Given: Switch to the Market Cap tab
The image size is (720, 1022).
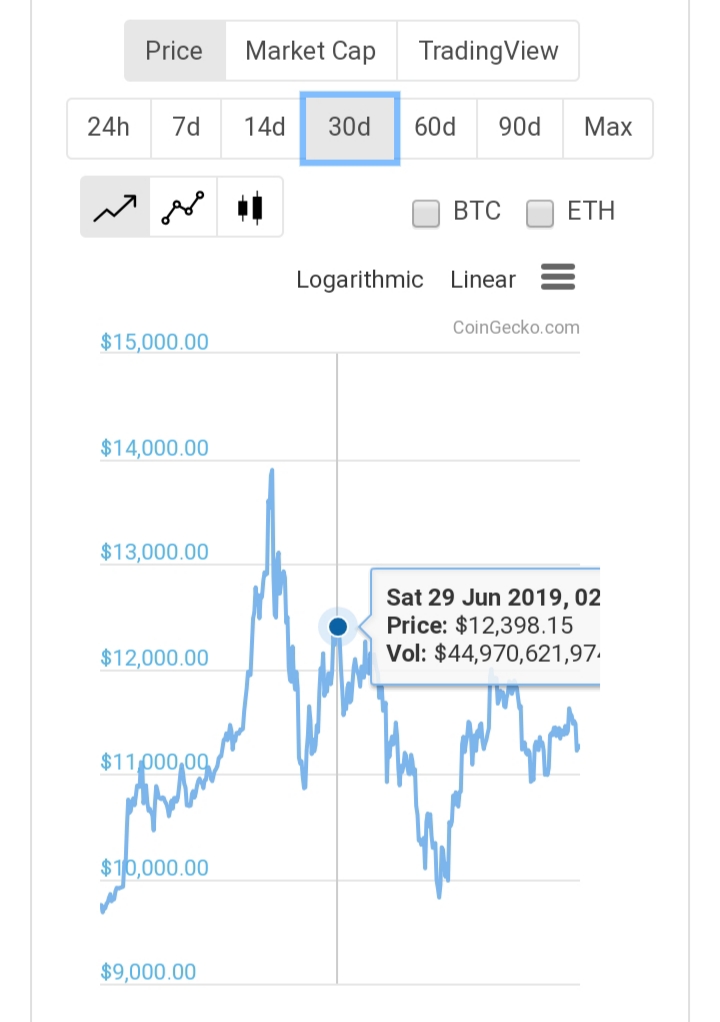Looking at the screenshot, I should pos(310,51).
